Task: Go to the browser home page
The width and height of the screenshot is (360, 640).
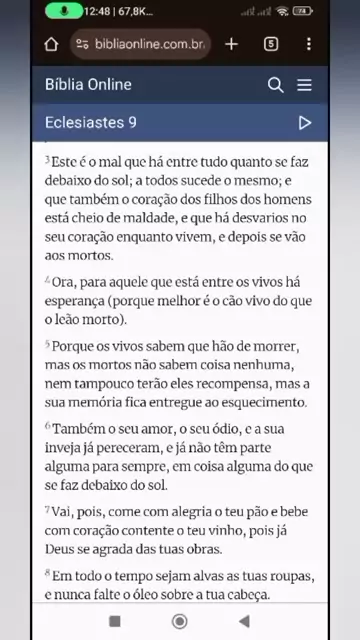Action: pyautogui.click(x=51, y=44)
